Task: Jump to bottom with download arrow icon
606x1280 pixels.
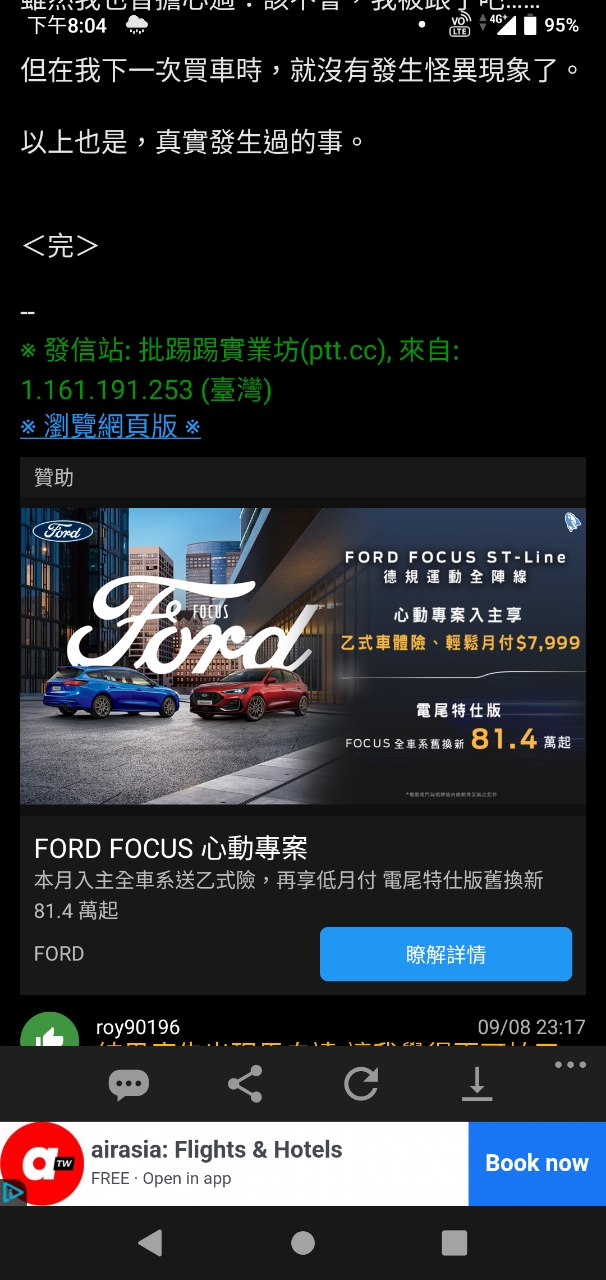Action: click(477, 1084)
